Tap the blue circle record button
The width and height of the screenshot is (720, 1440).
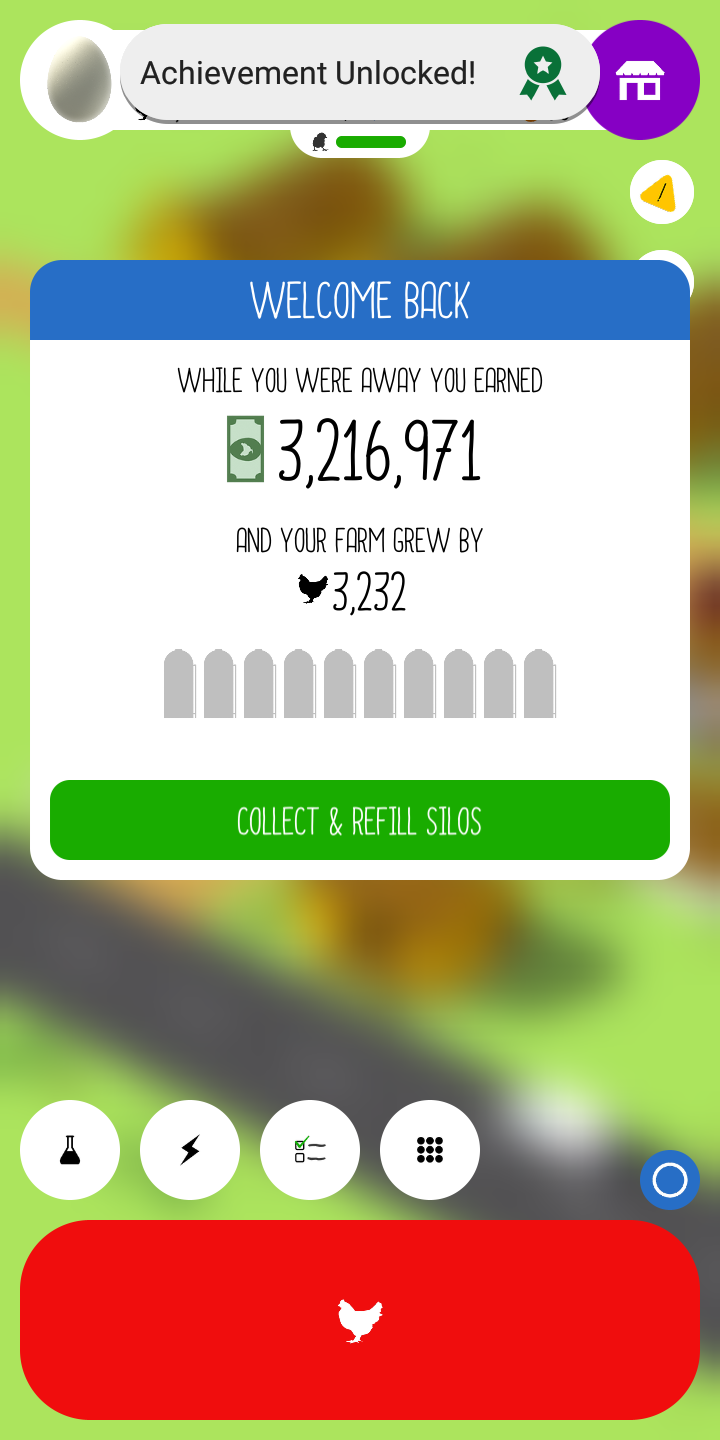(669, 1180)
